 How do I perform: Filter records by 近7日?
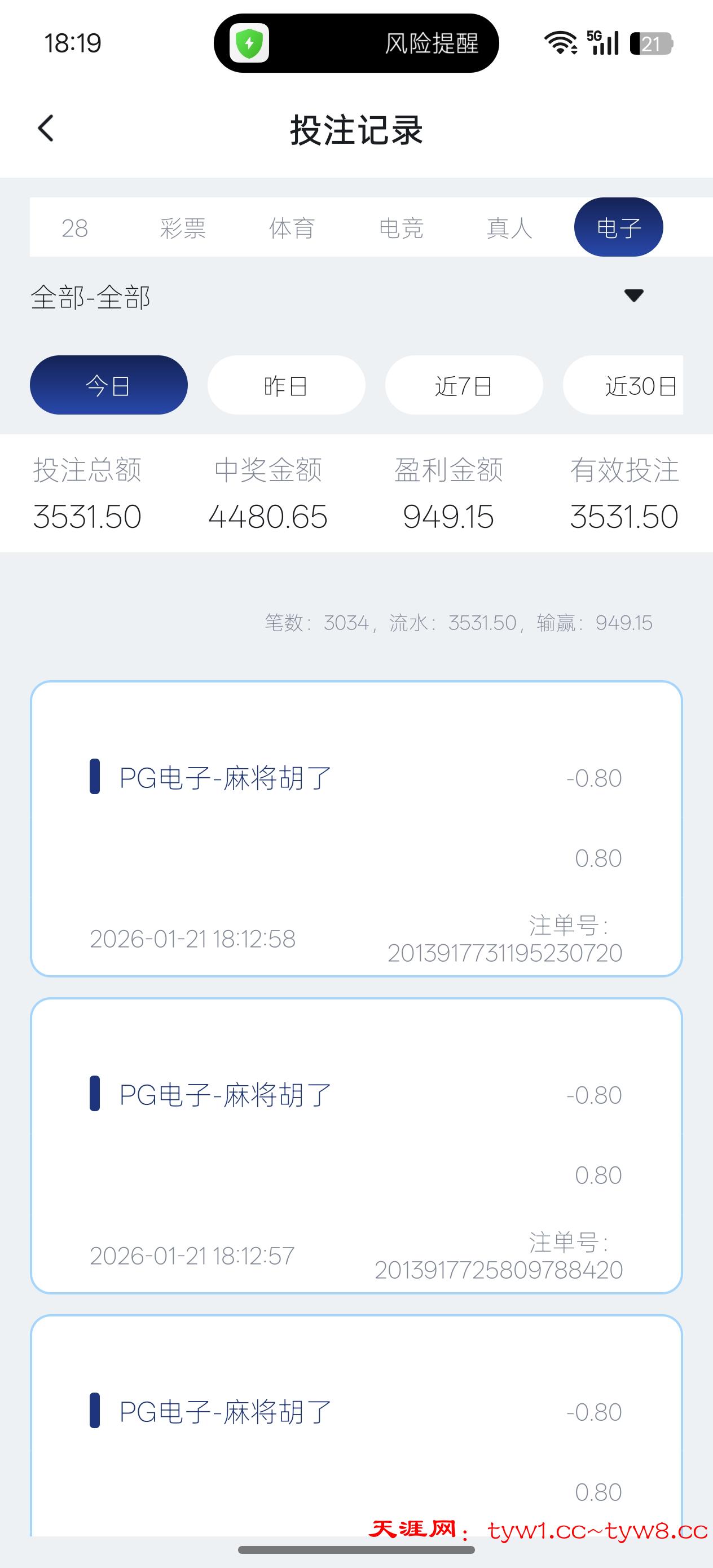click(463, 385)
